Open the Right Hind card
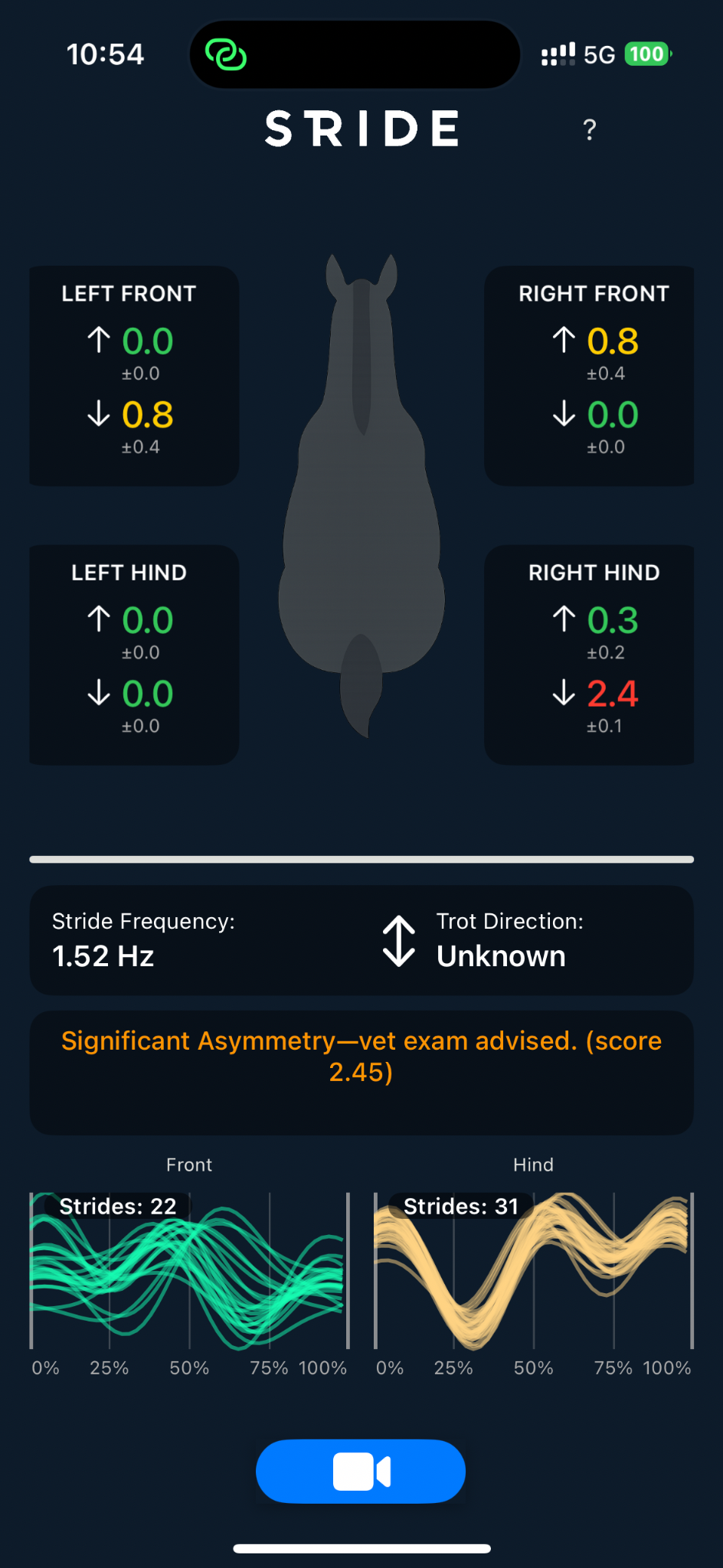723x1568 pixels. tap(589, 654)
